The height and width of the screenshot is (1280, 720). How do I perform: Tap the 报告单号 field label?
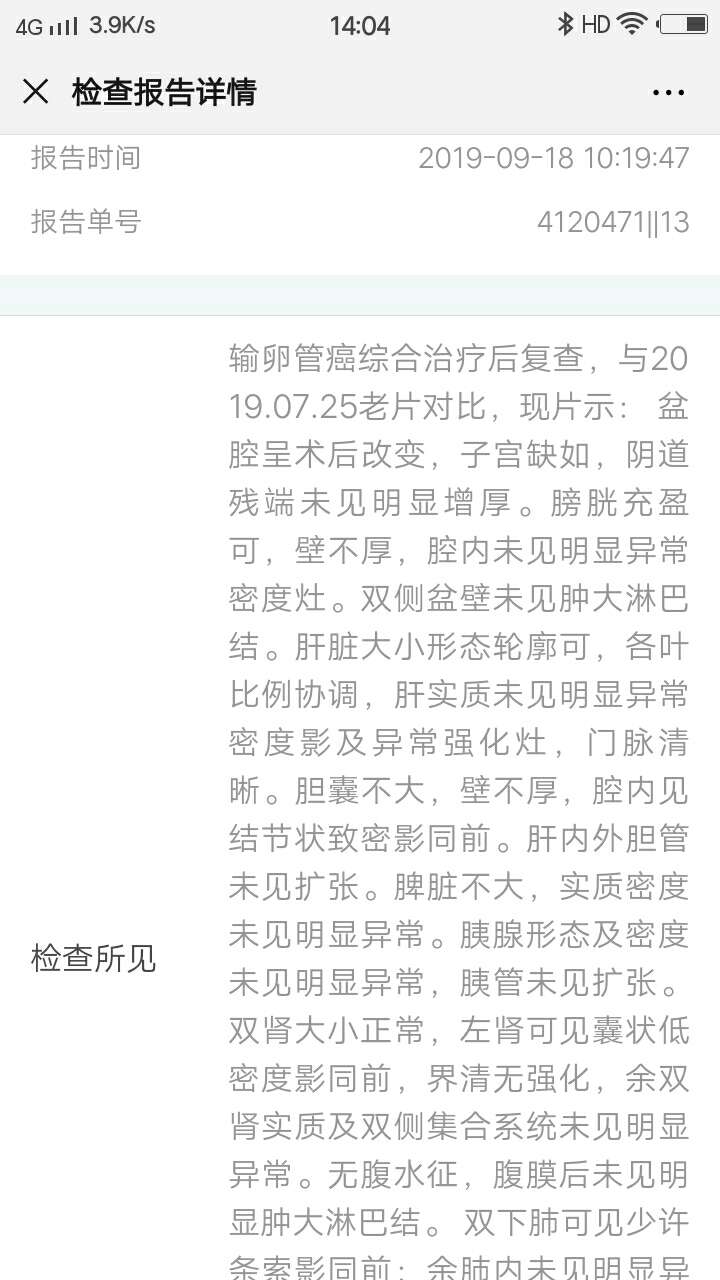[85, 222]
